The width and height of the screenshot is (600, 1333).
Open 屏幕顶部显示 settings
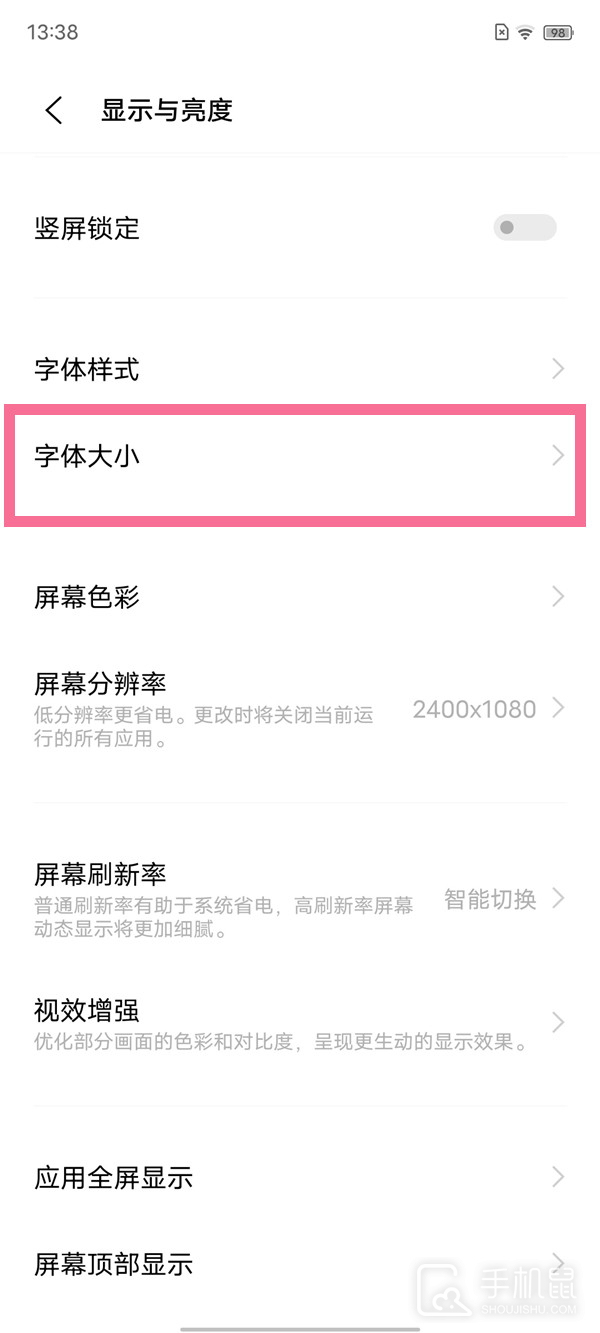tap(298, 1263)
